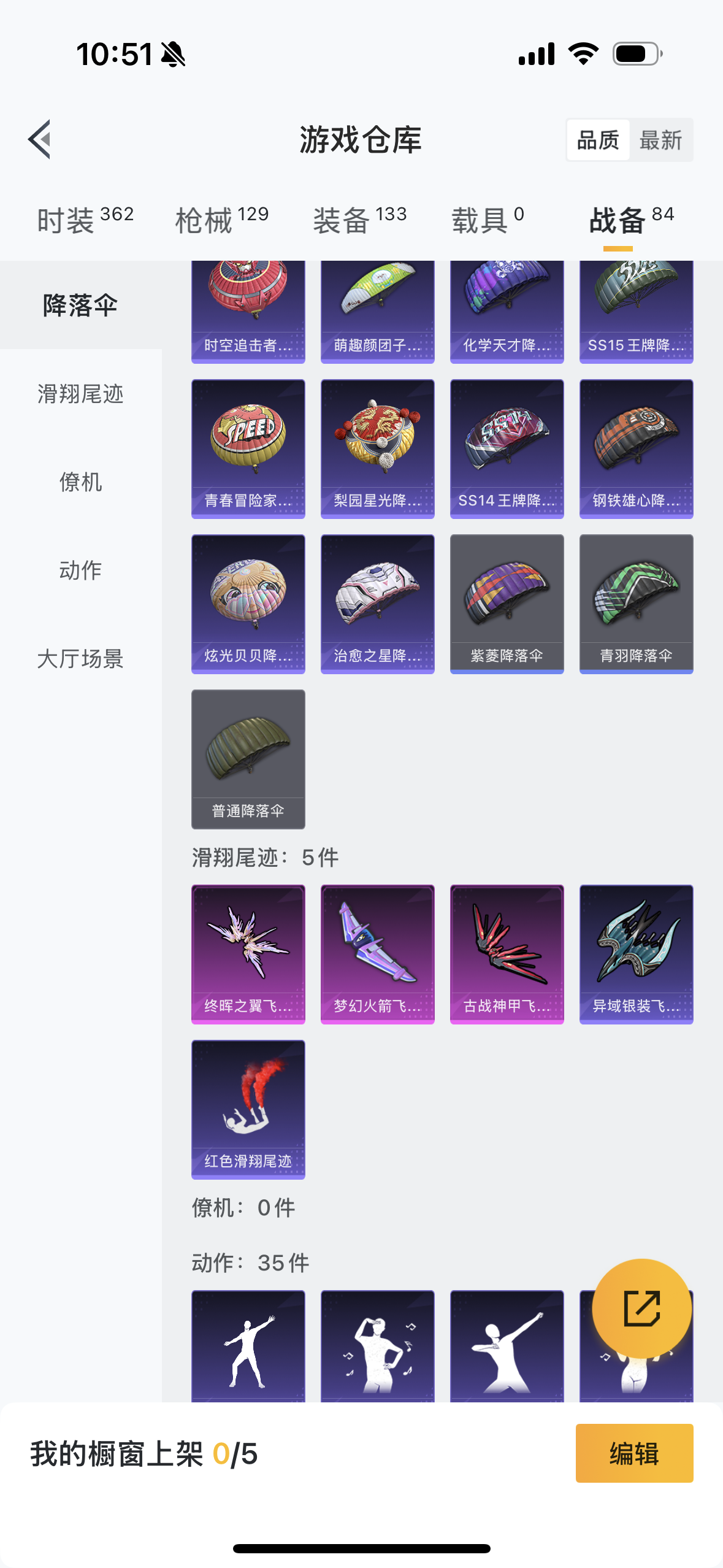The image size is (723, 1568).
Task: Sort items by 品质
Action: pos(598,140)
